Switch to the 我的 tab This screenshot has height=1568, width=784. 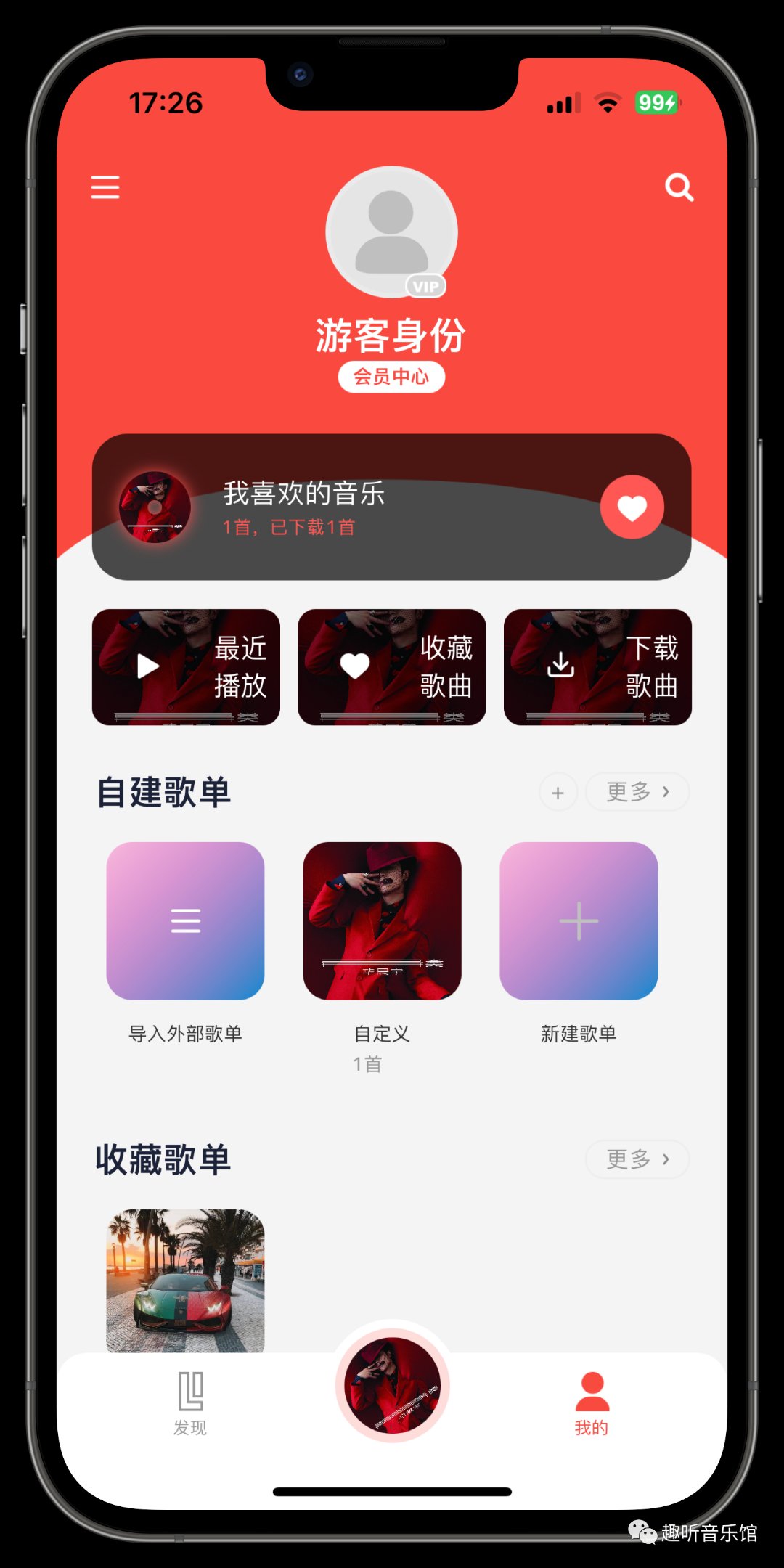coord(592,1402)
